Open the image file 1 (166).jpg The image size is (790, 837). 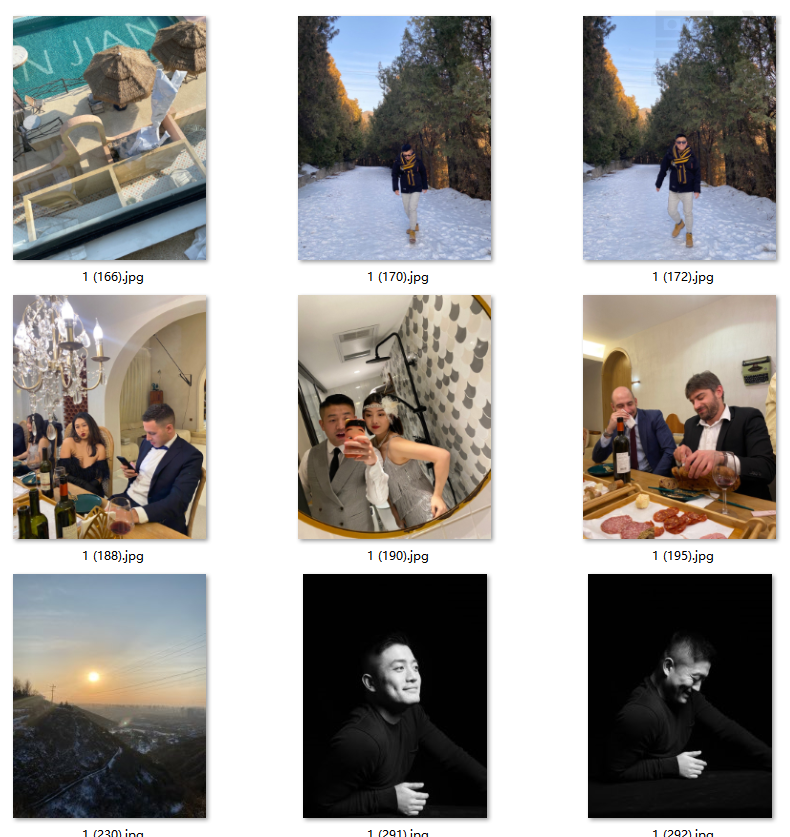pyautogui.click(x=109, y=138)
